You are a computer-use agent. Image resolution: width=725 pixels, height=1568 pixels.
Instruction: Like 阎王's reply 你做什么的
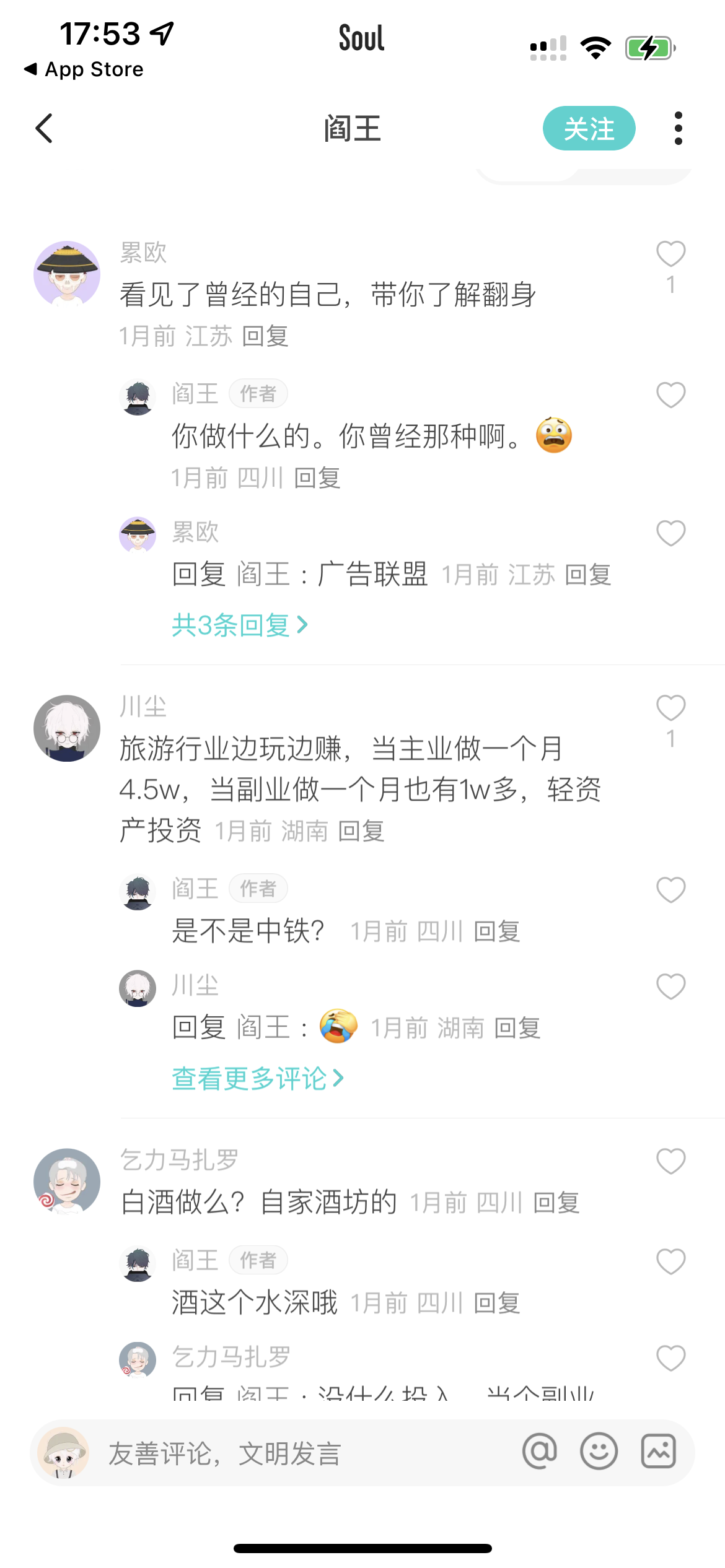(x=670, y=395)
